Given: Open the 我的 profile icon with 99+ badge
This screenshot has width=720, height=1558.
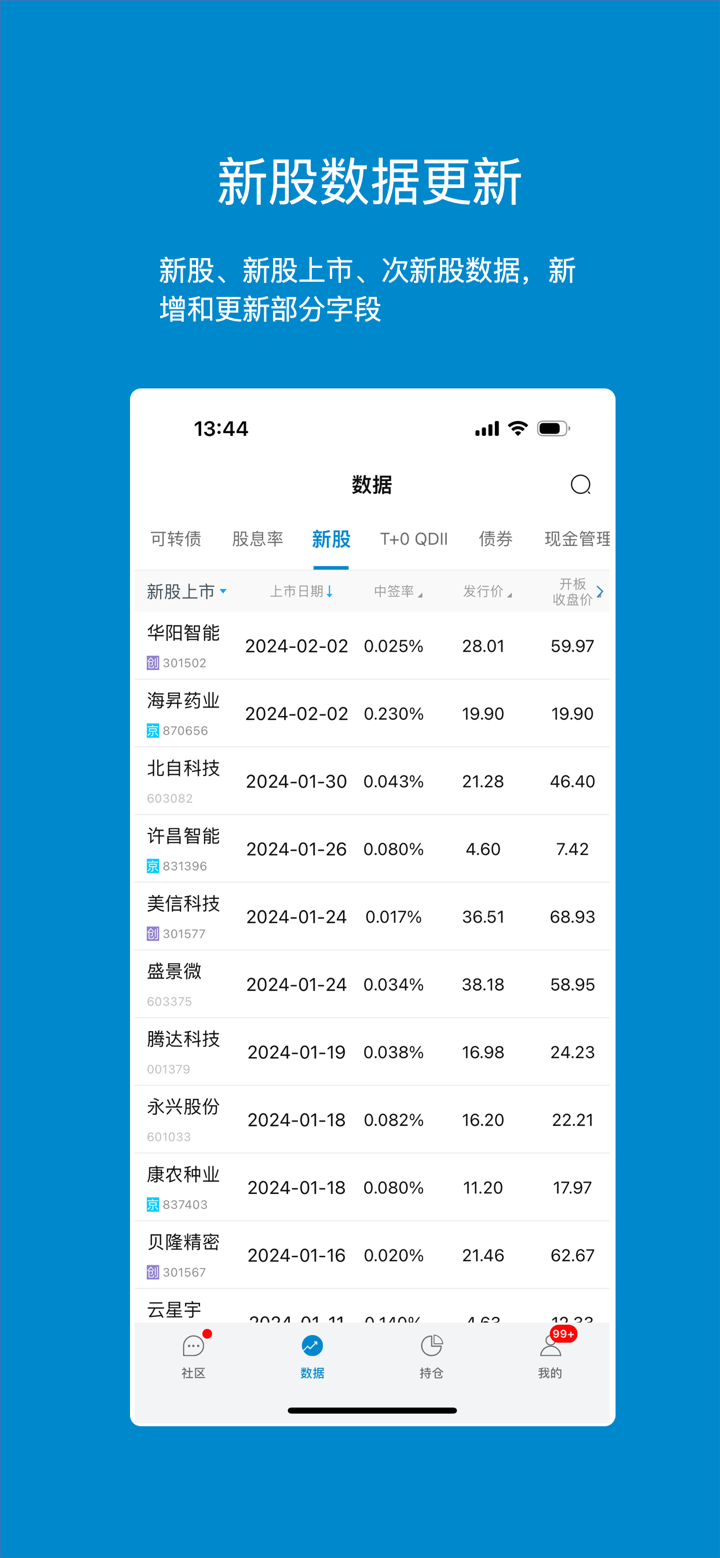Looking at the screenshot, I should point(550,1346).
